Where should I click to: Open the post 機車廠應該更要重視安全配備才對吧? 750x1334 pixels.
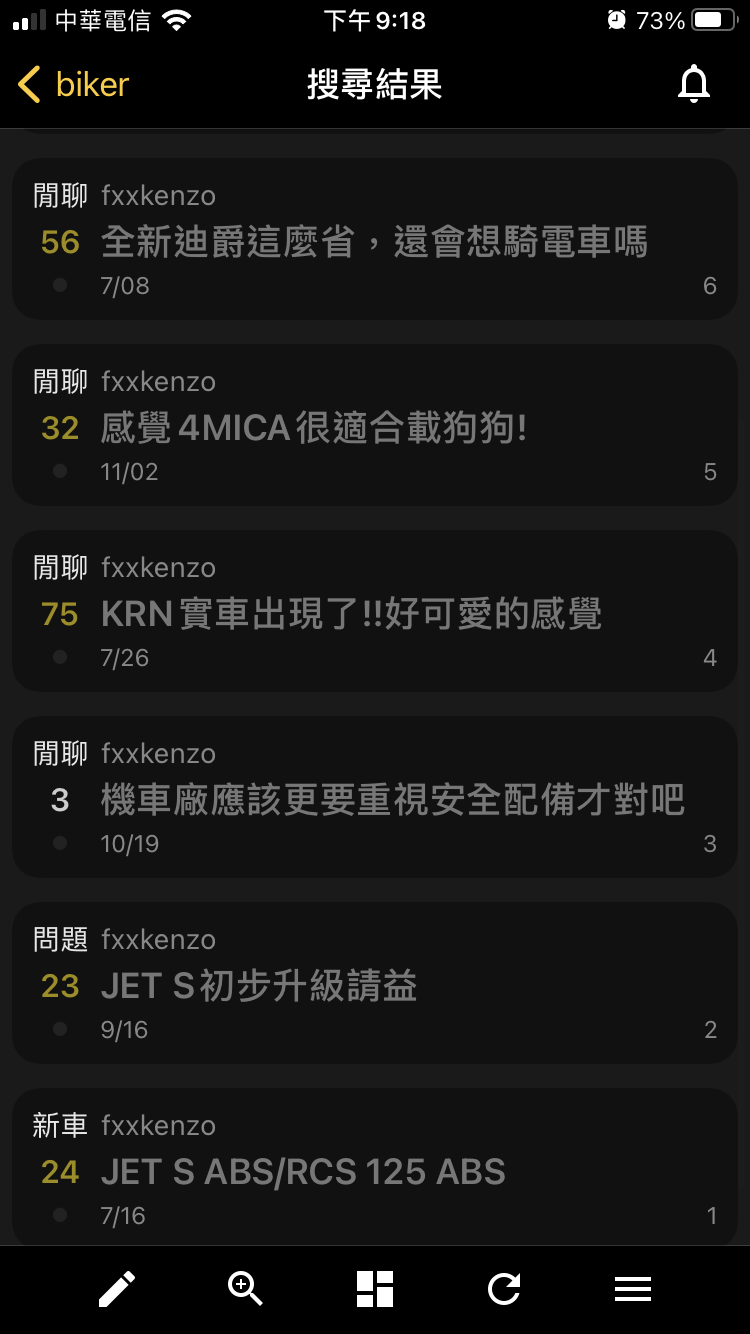click(x=375, y=798)
